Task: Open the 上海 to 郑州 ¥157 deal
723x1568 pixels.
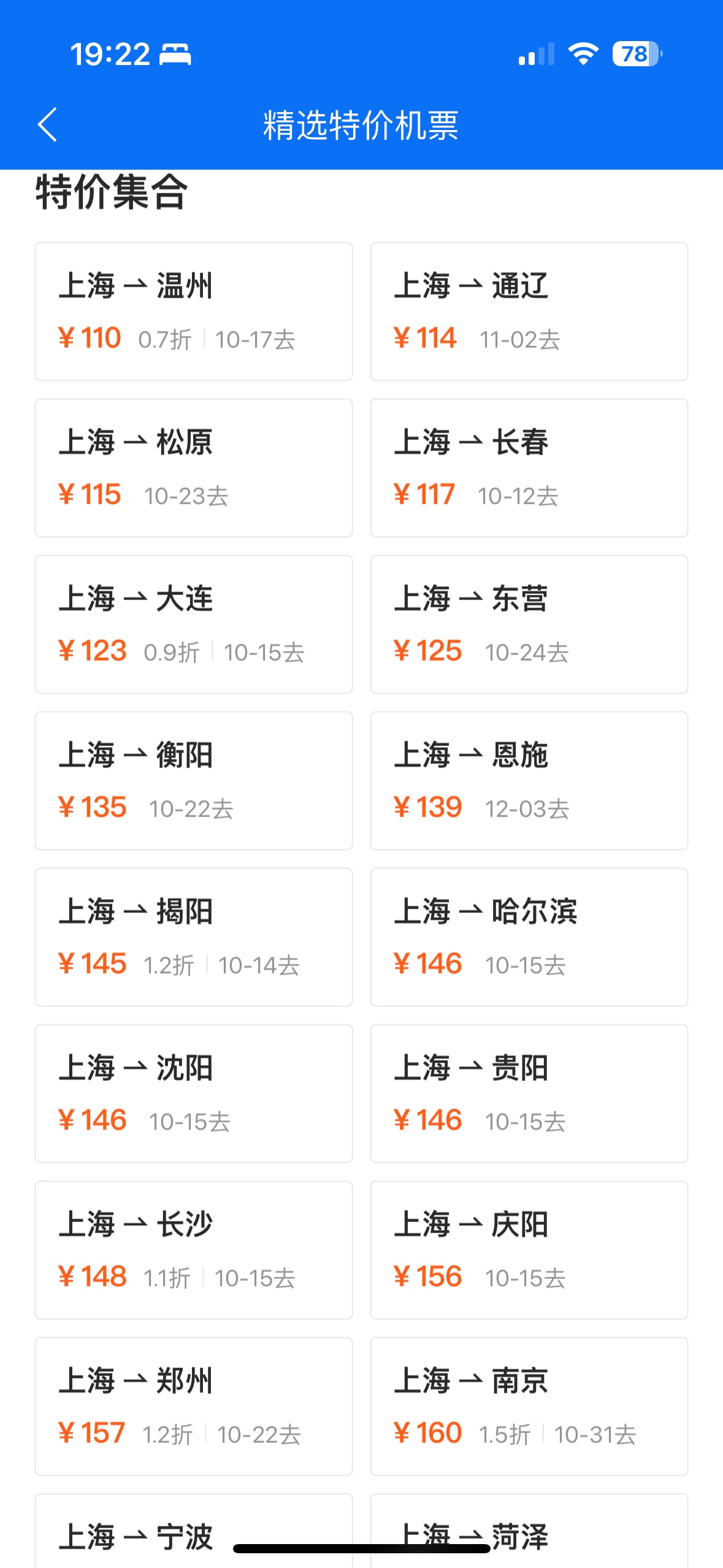Action: pos(194,1407)
